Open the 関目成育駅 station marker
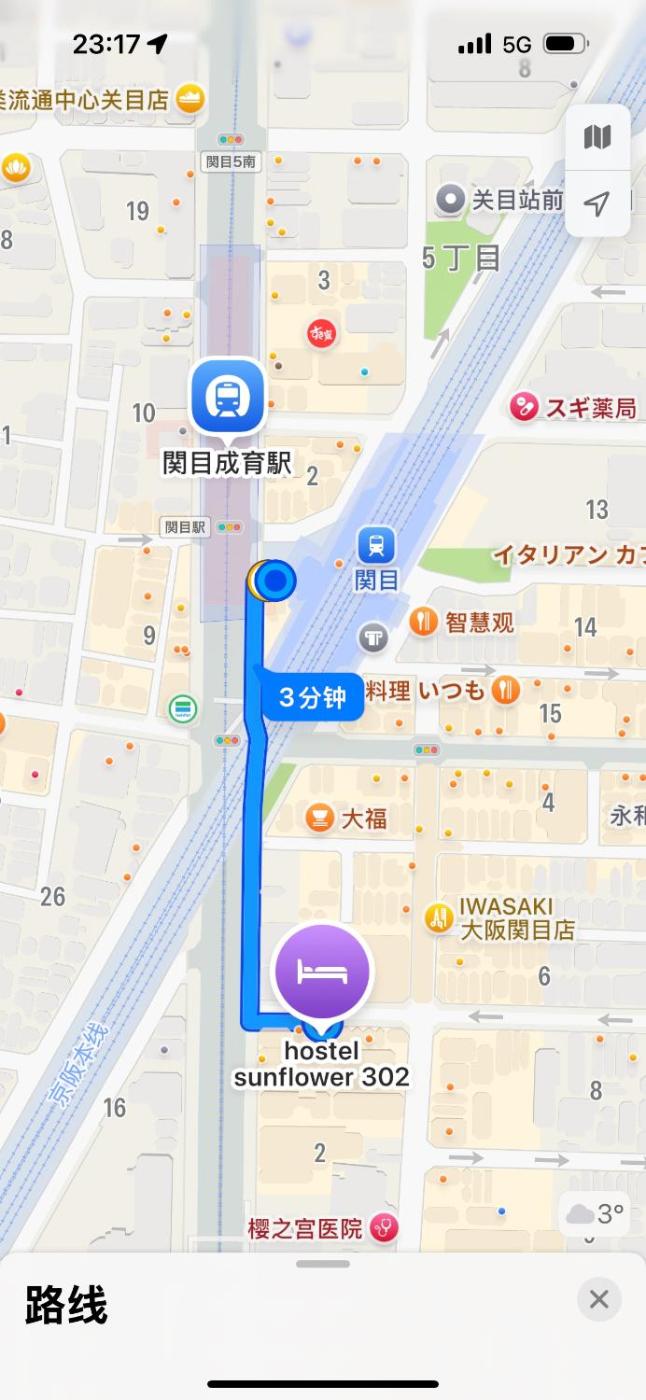The width and height of the screenshot is (646, 1400). click(x=228, y=398)
